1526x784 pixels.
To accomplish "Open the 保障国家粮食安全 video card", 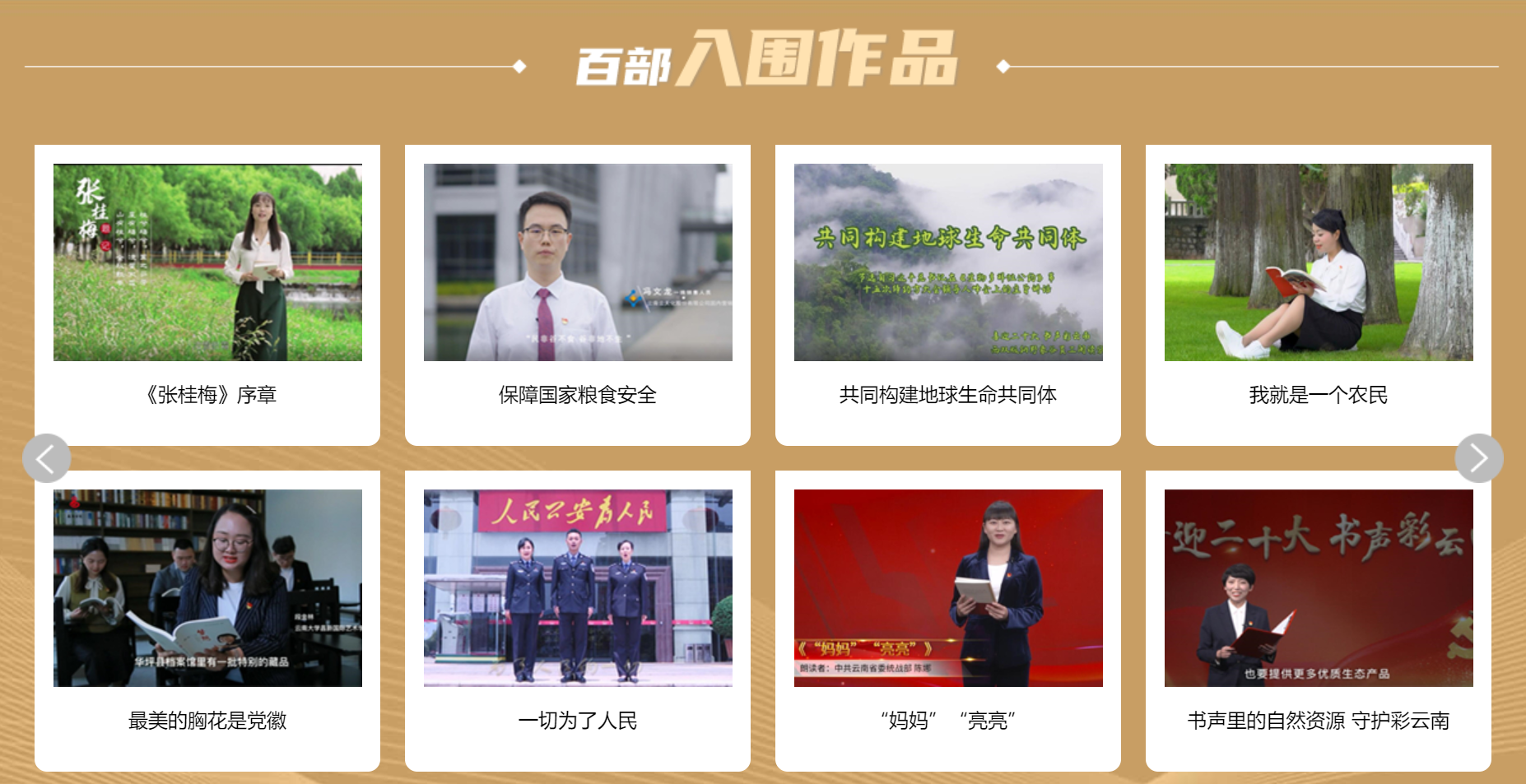I will (578, 263).
